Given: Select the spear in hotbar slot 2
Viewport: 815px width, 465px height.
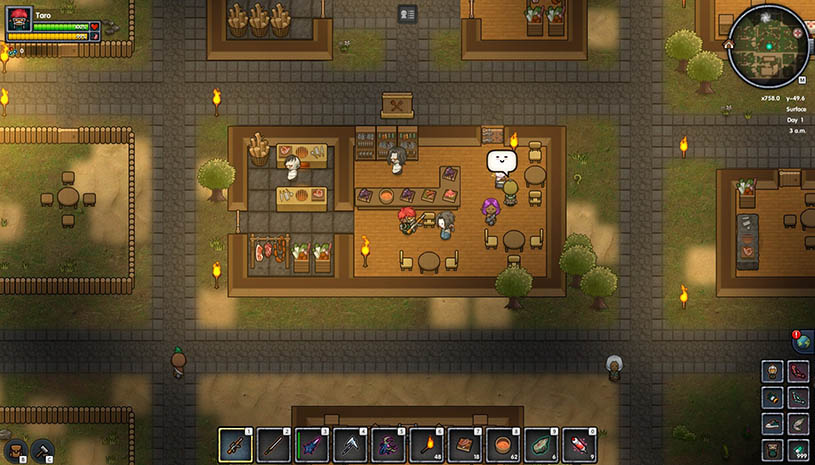Looking at the screenshot, I should click(273, 444).
